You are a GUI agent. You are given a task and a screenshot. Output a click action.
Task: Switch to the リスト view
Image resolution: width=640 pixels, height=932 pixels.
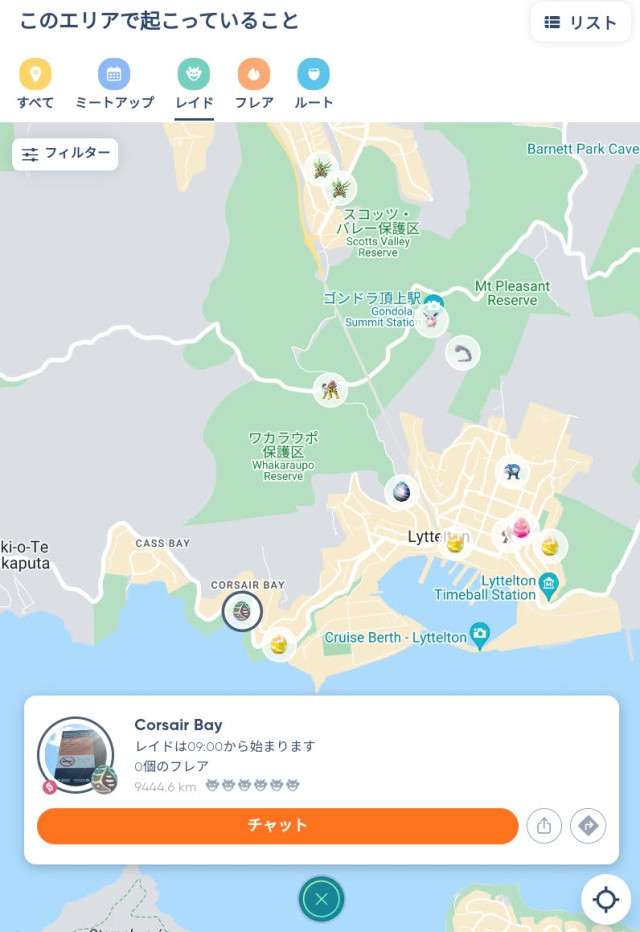[x=580, y=22]
